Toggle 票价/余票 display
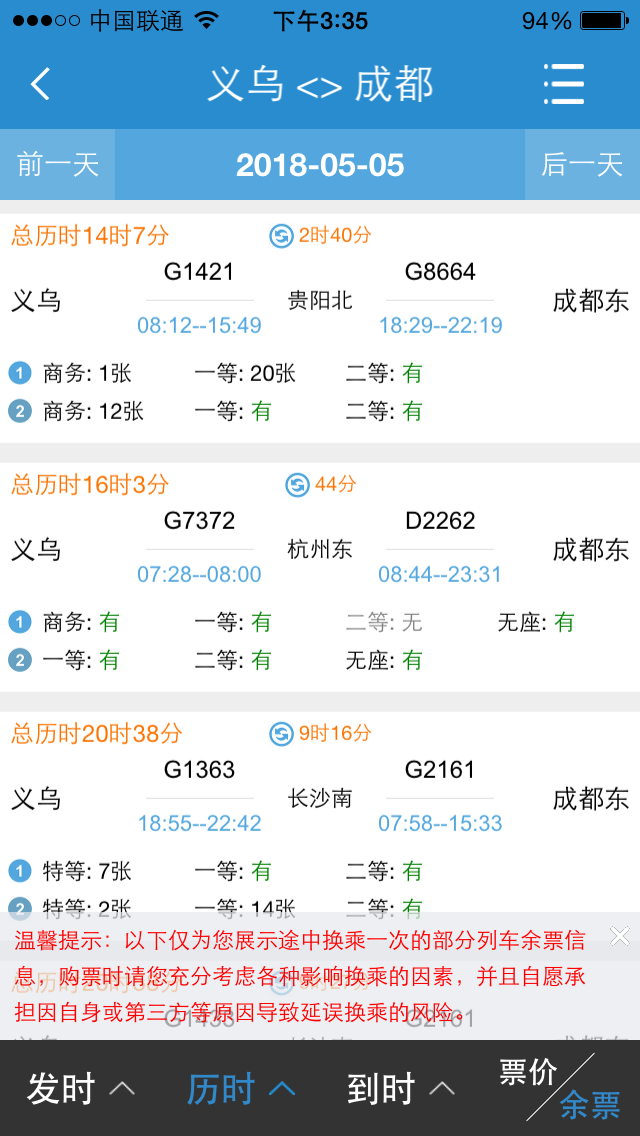The width and height of the screenshot is (640, 1136). click(560, 1089)
